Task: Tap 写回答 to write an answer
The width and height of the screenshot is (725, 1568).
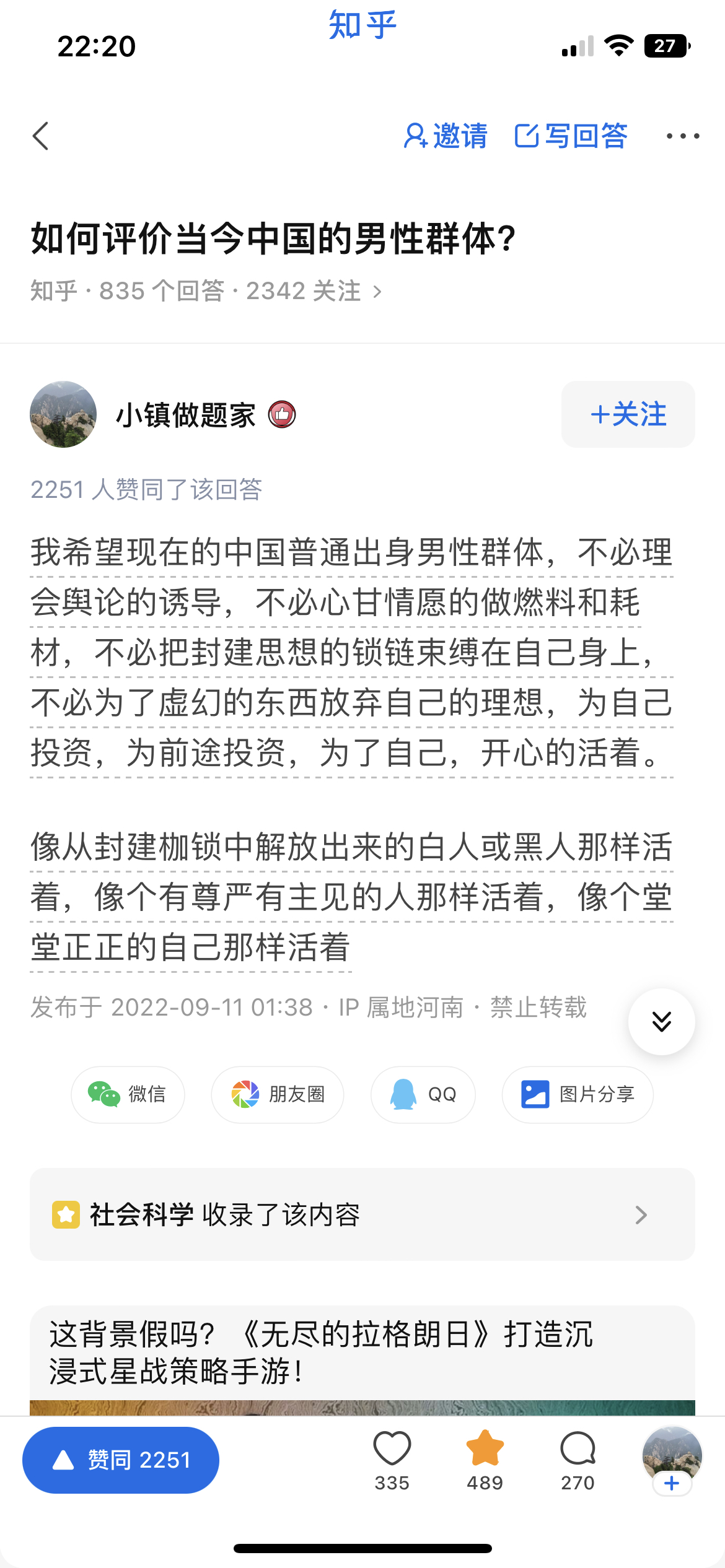Action: point(571,136)
